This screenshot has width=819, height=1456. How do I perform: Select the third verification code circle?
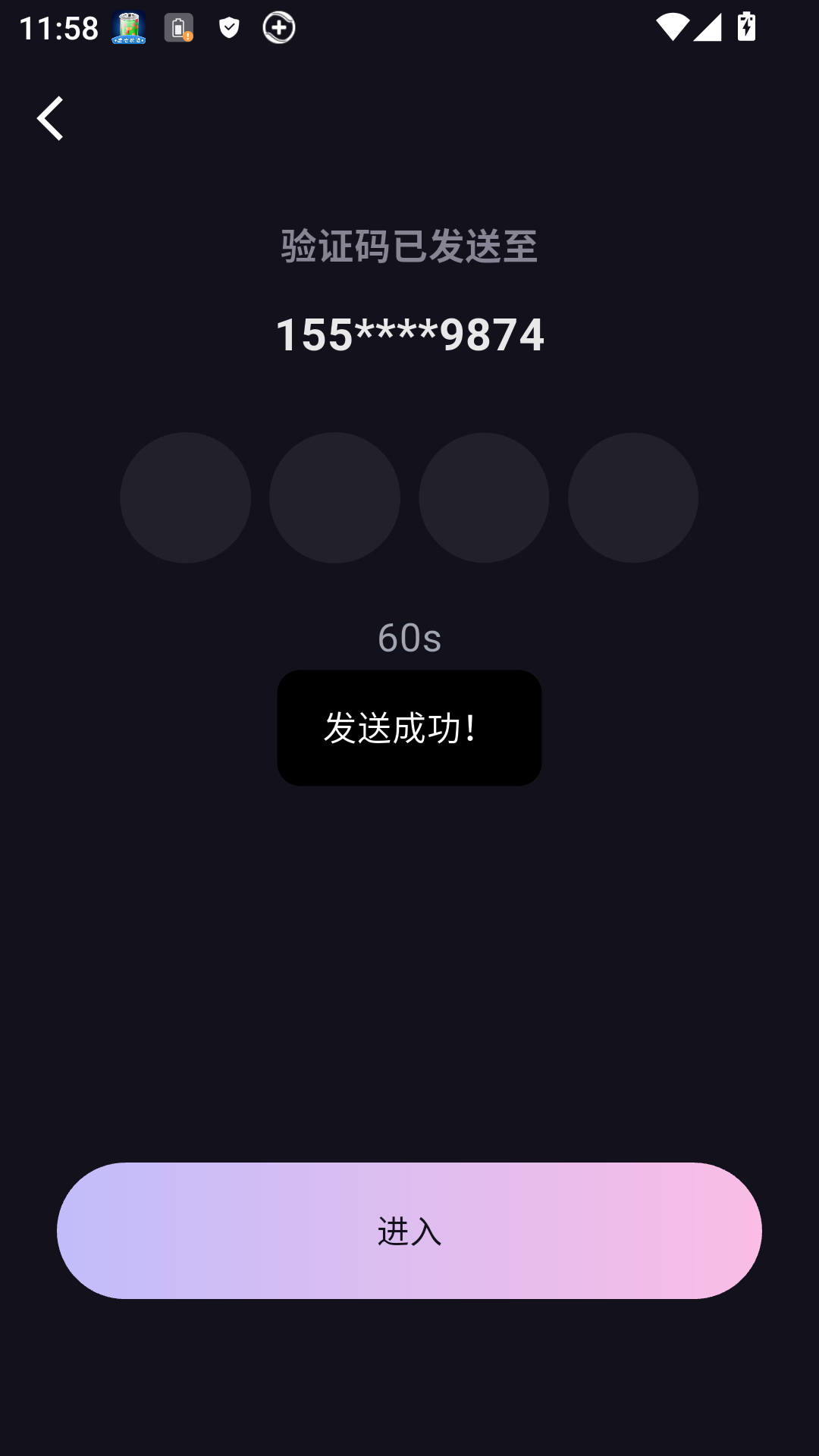(x=483, y=497)
